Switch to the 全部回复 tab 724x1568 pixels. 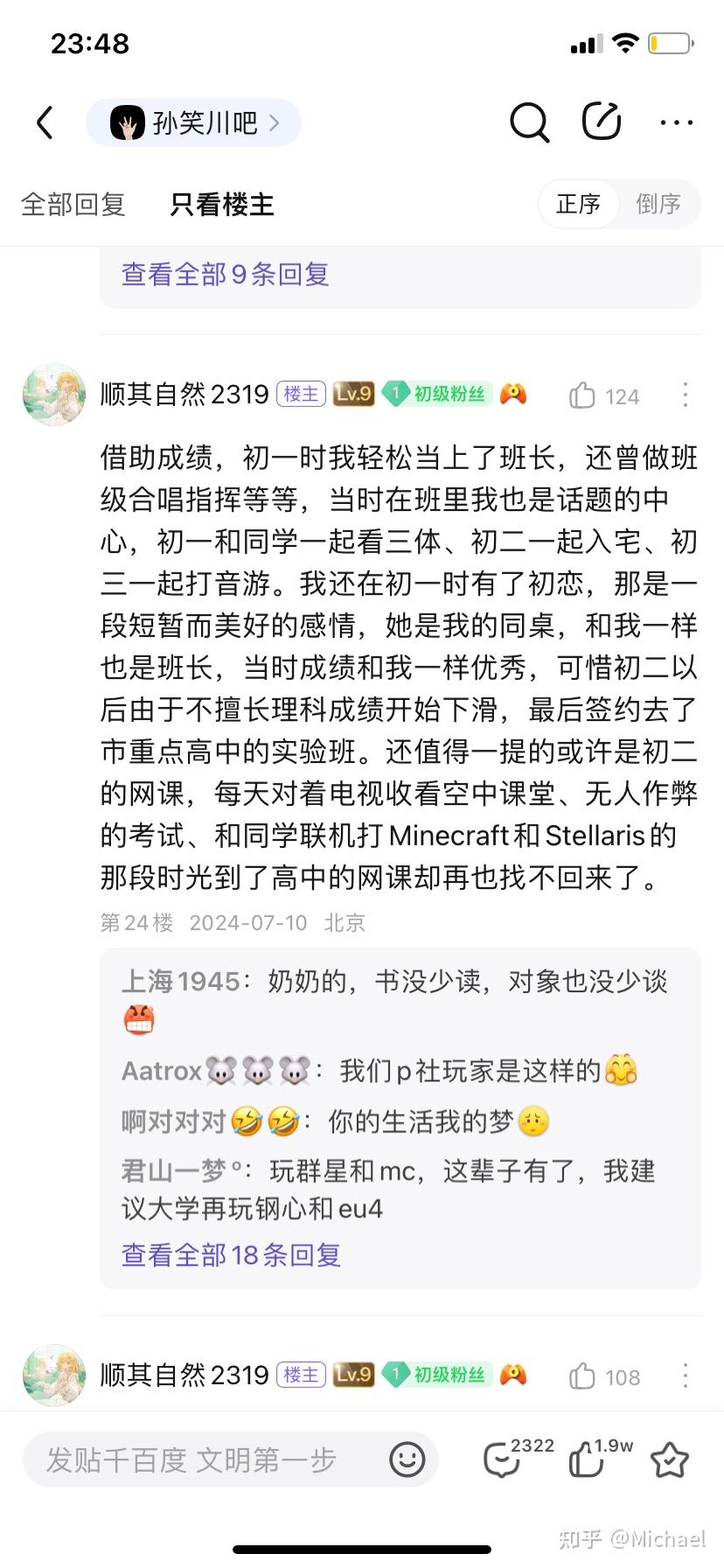click(73, 205)
